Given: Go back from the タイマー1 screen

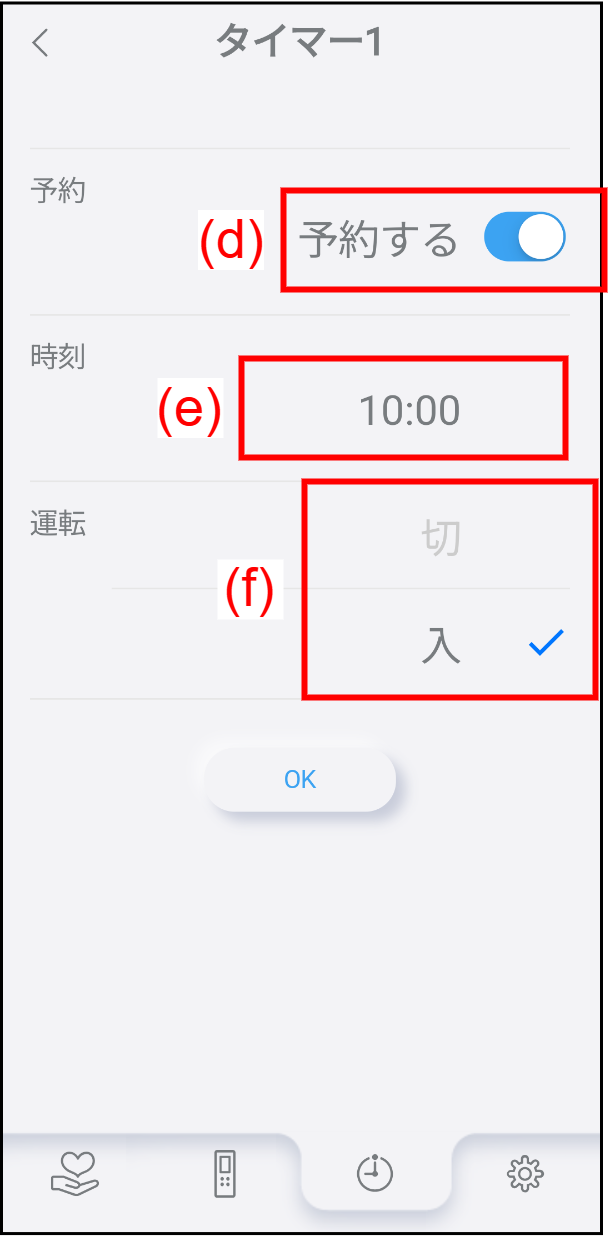Looking at the screenshot, I should pyautogui.click(x=40, y=43).
